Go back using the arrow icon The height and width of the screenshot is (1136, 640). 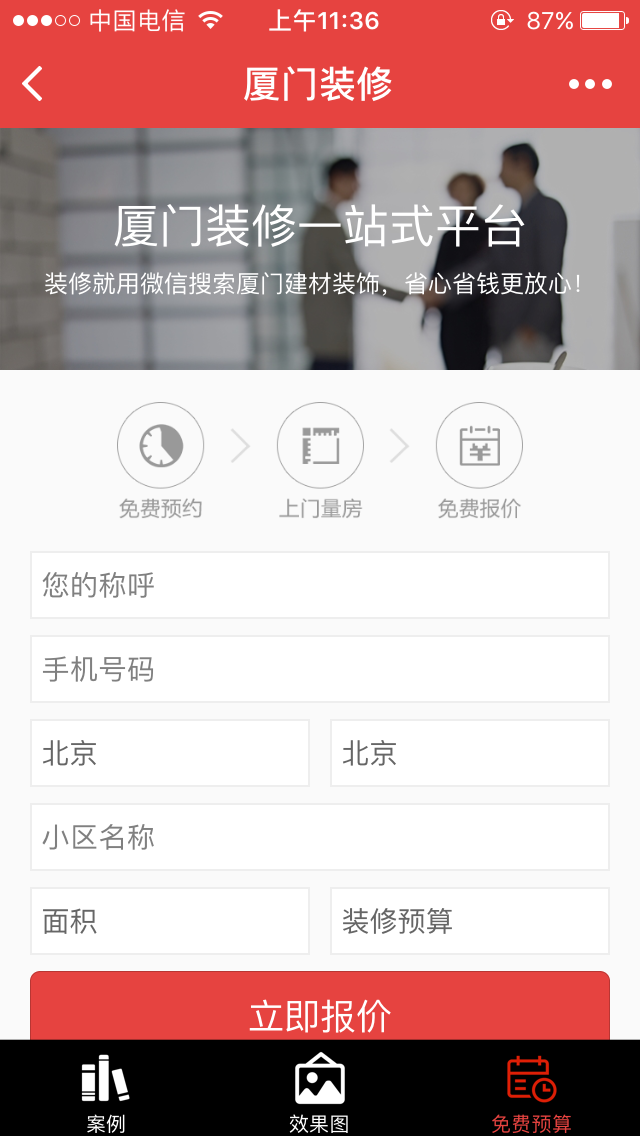(33, 83)
